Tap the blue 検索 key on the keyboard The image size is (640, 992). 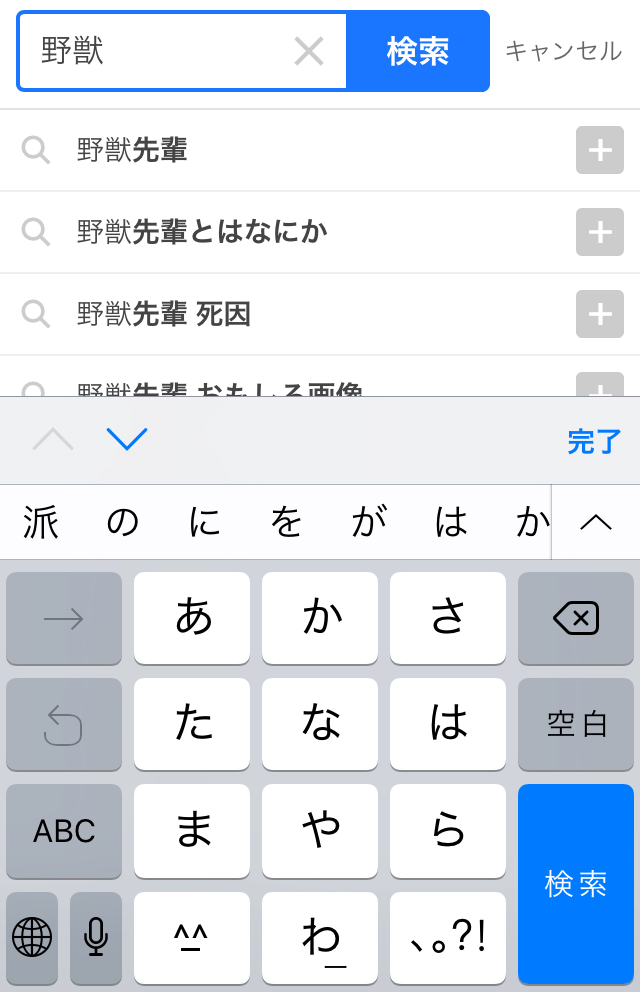576,884
